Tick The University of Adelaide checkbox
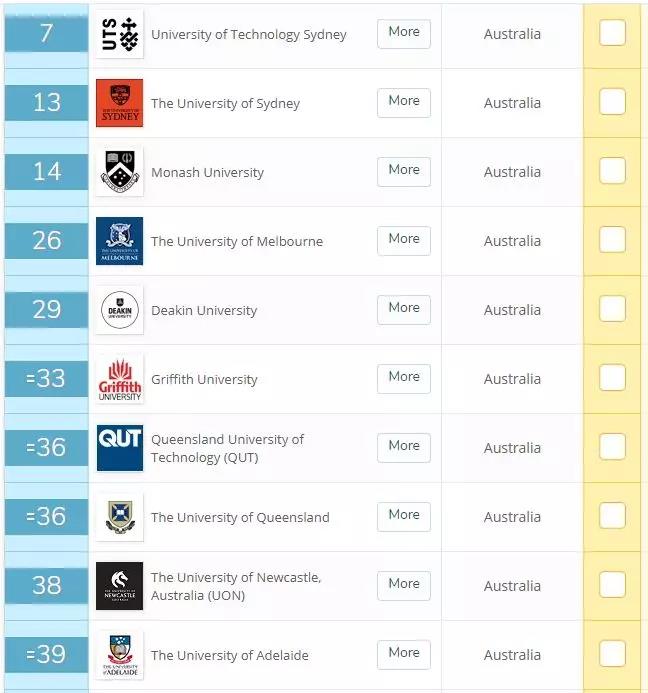The width and height of the screenshot is (648, 693). [x=612, y=654]
